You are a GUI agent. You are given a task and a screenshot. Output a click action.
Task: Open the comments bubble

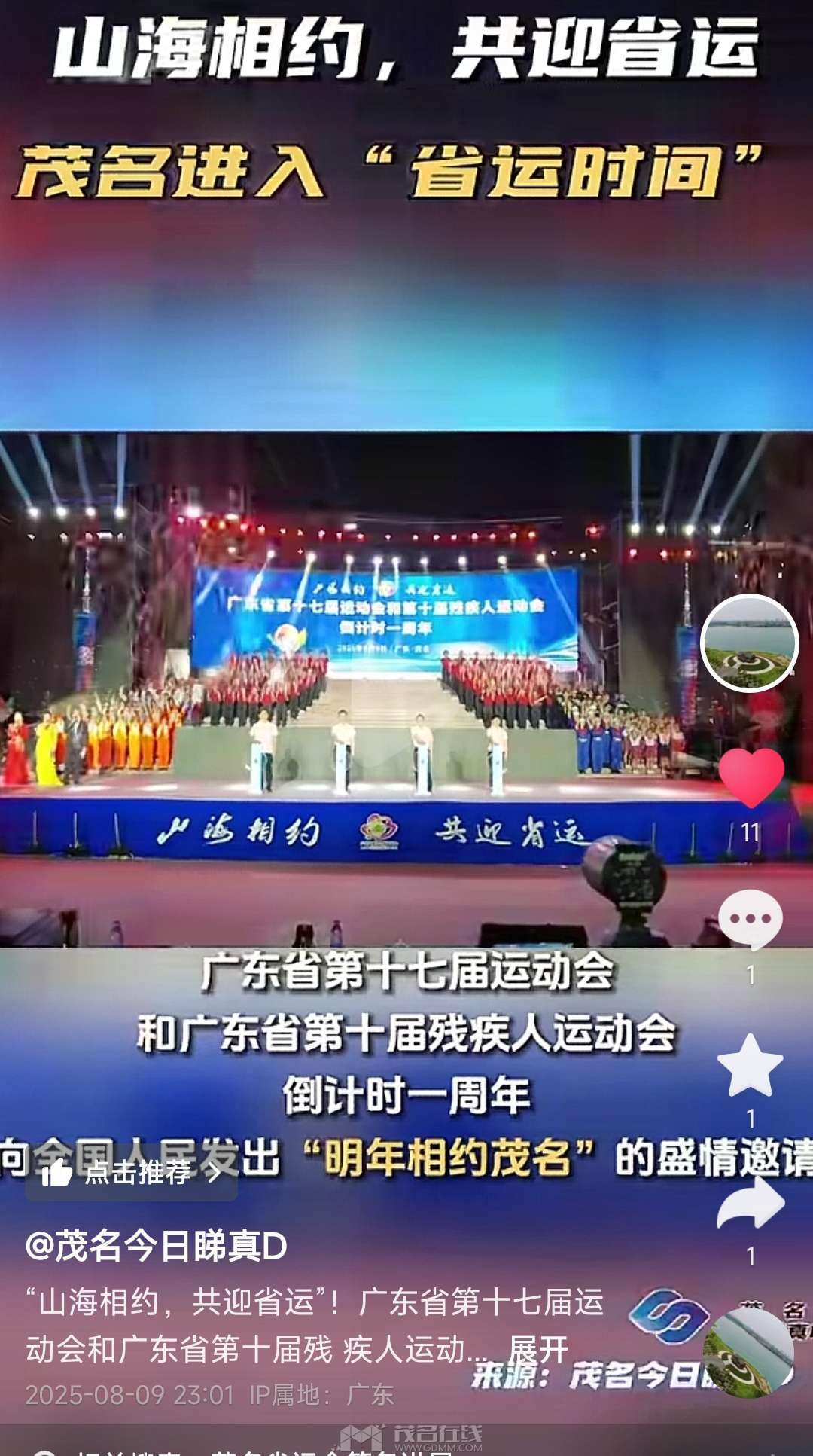(750, 920)
